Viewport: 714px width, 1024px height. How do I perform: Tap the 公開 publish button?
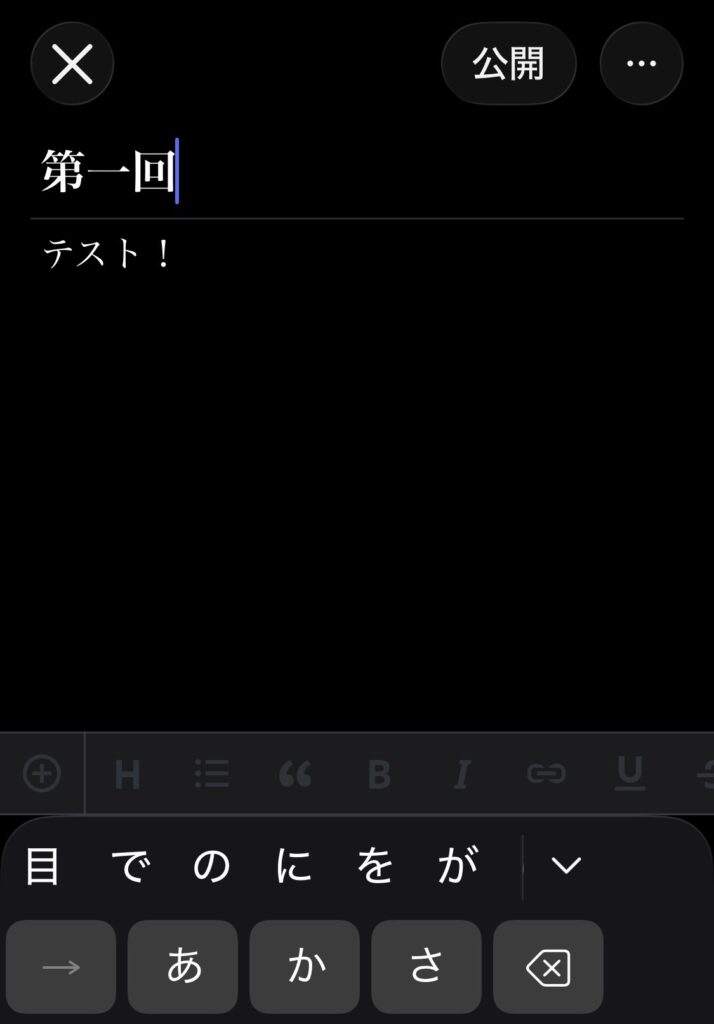tap(508, 64)
